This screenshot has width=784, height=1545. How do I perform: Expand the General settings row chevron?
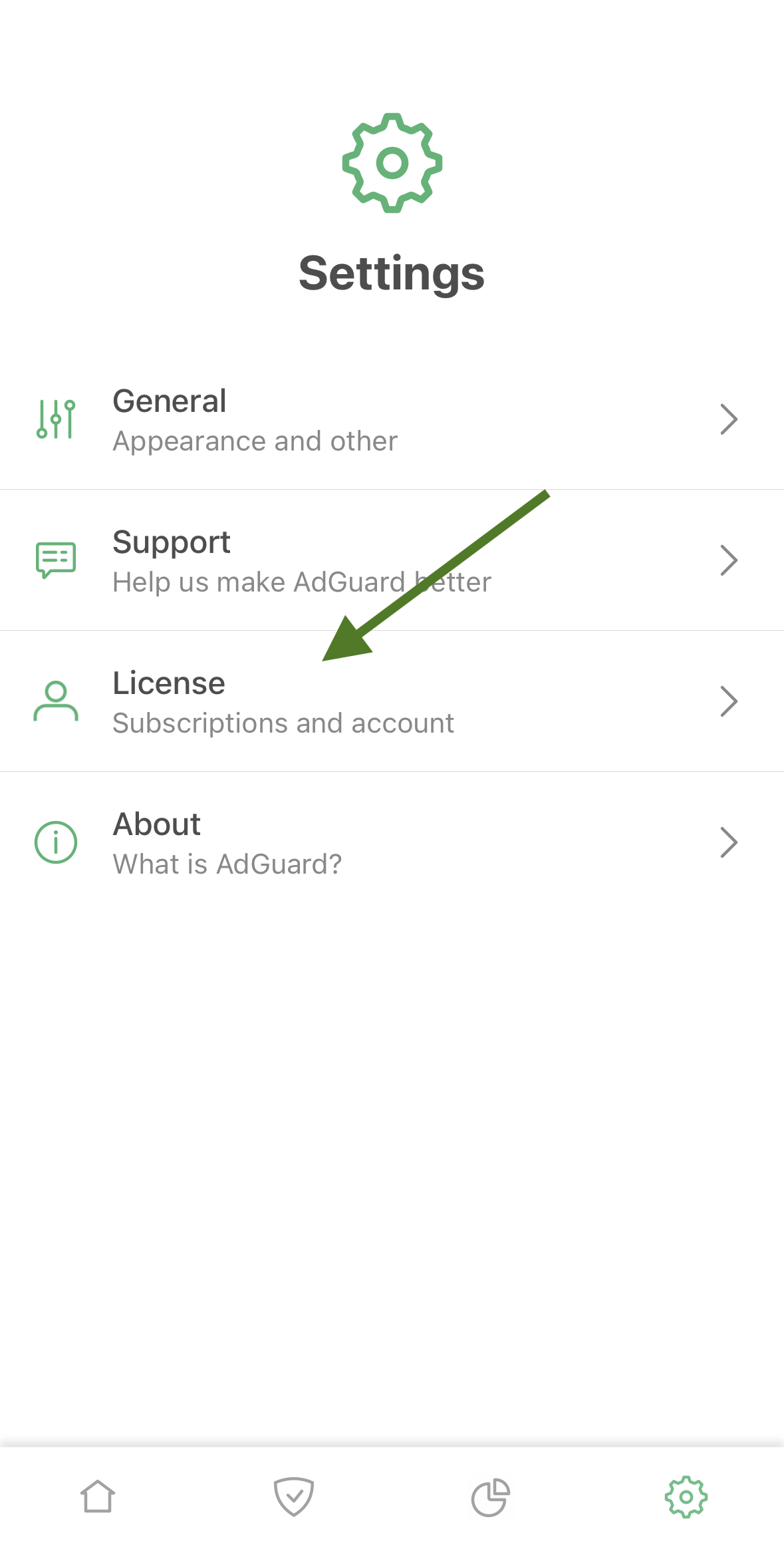click(x=730, y=419)
